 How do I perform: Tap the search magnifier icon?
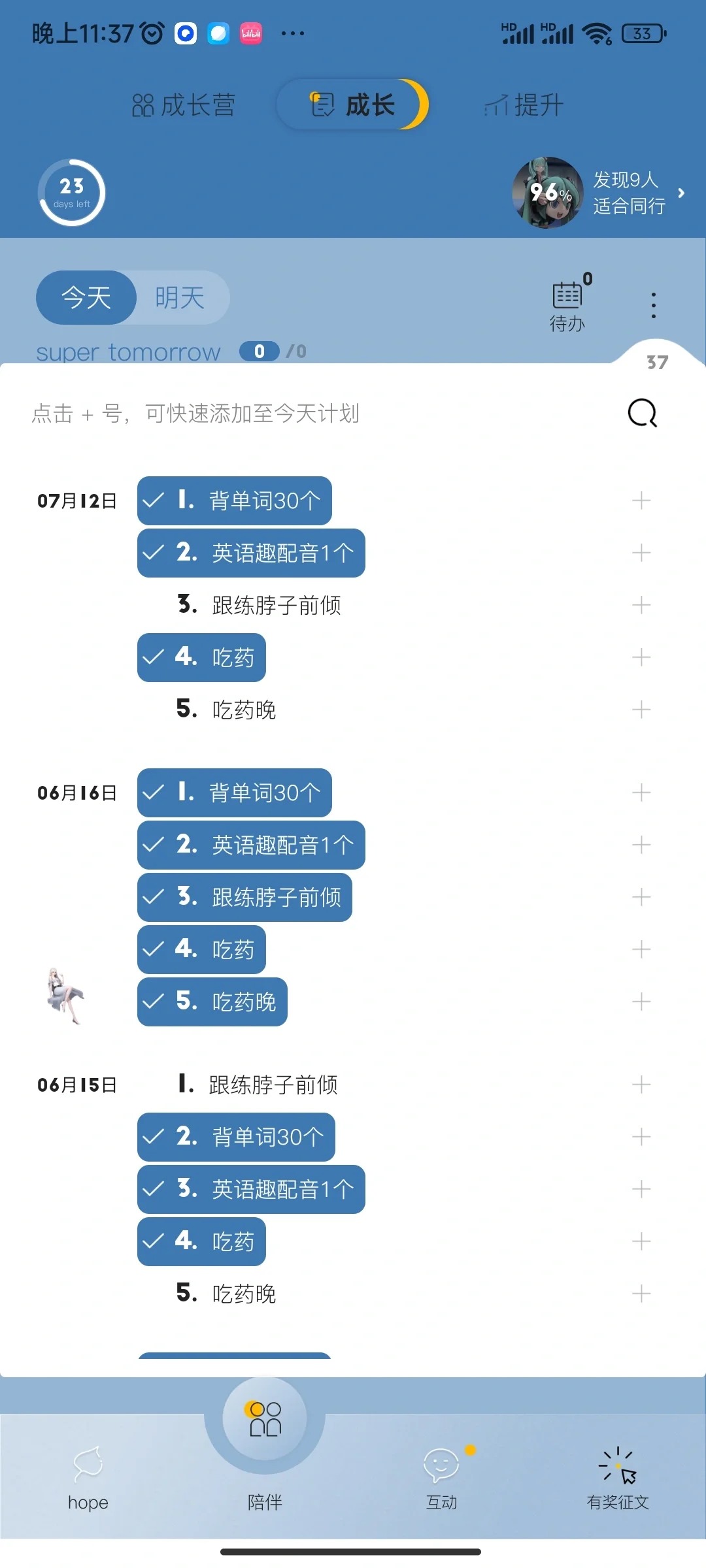click(642, 413)
